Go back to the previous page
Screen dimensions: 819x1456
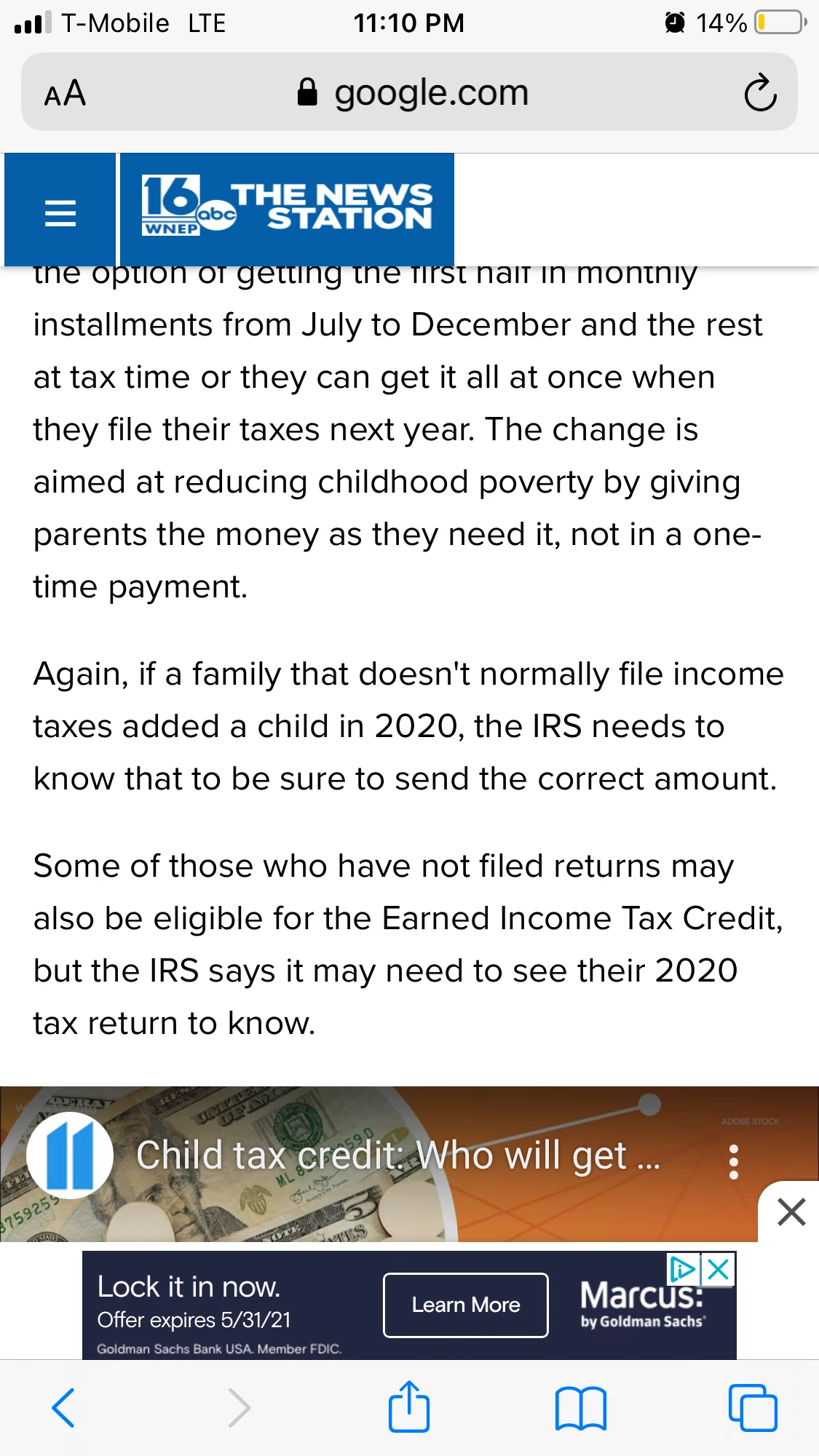click(x=64, y=1408)
